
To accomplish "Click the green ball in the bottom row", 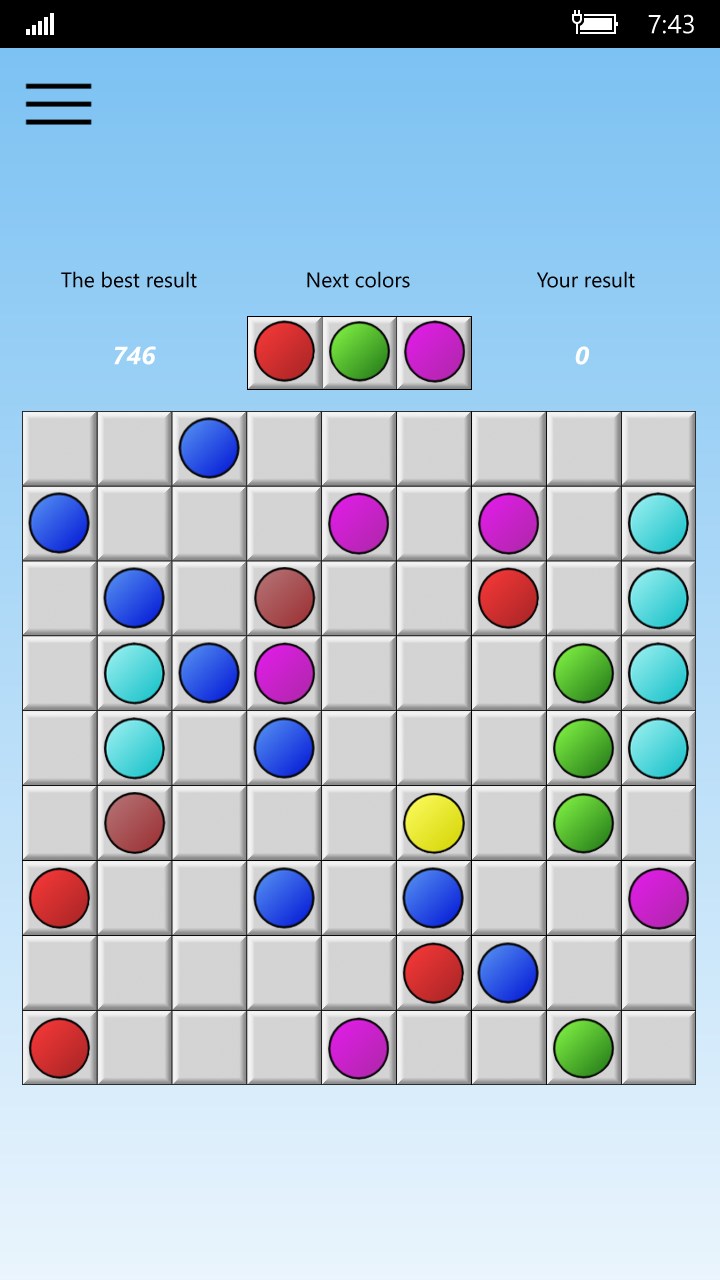I will tap(583, 1048).
